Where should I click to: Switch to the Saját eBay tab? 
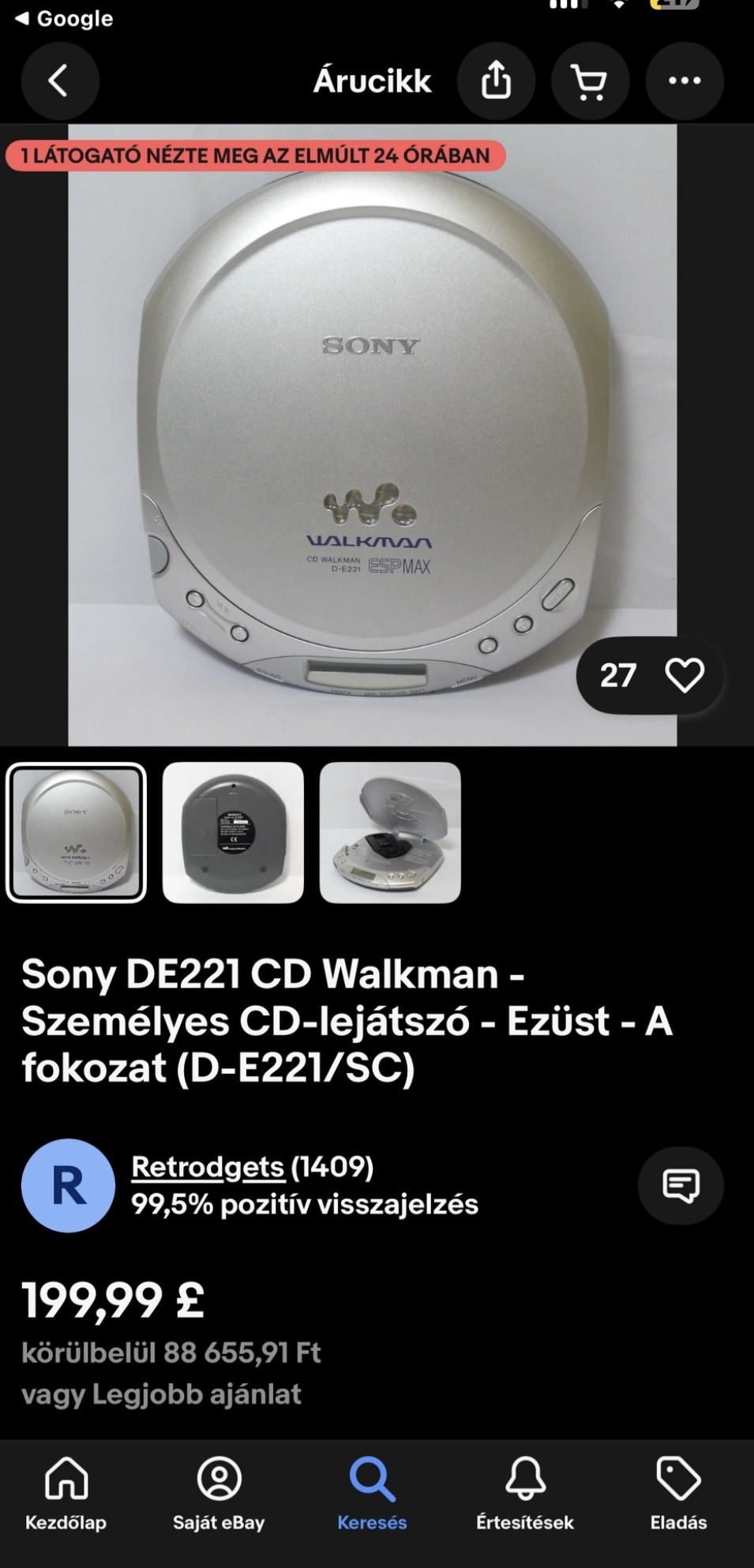pos(219,1493)
